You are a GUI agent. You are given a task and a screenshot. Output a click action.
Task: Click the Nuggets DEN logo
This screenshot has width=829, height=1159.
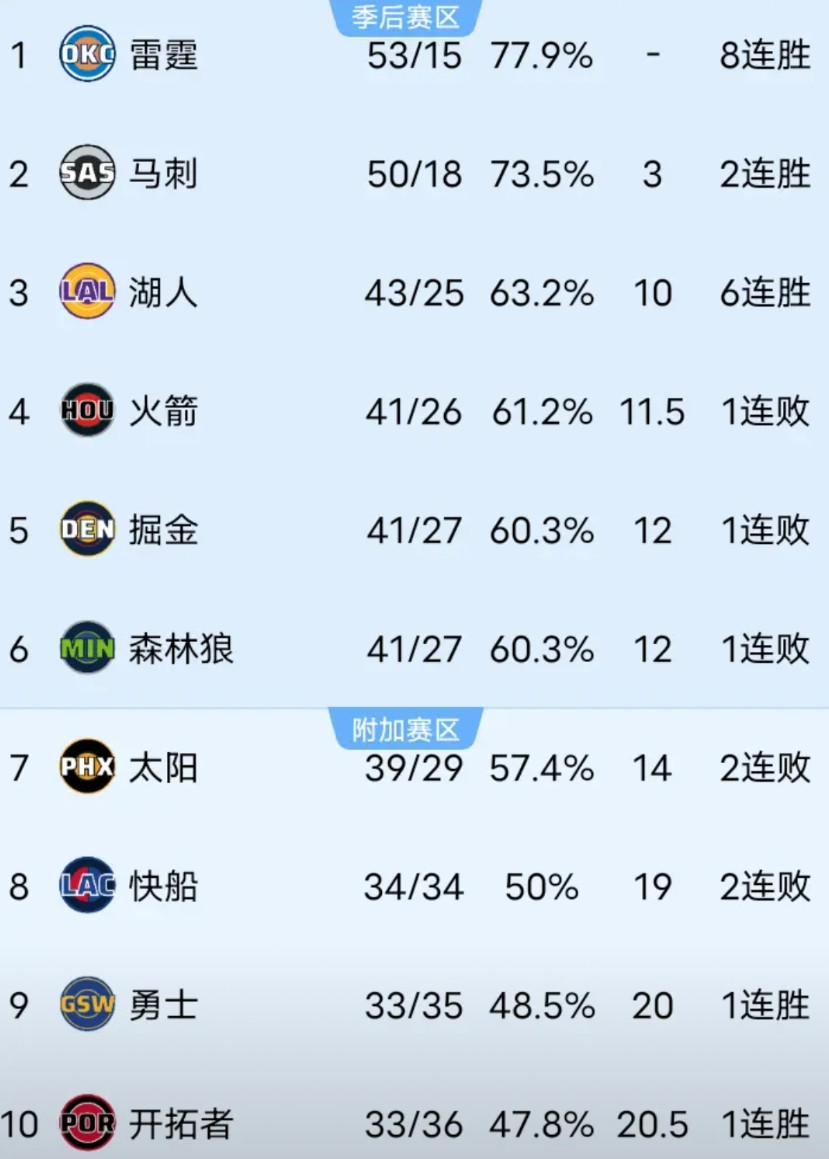[86, 530]
